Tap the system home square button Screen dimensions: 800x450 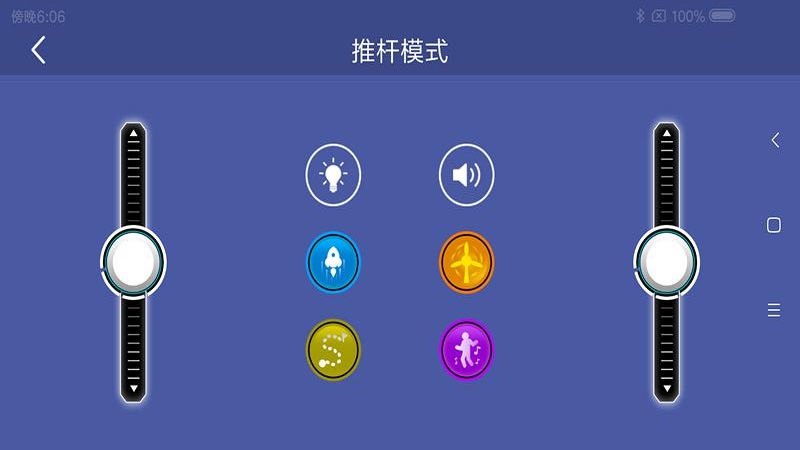point(774,225)
